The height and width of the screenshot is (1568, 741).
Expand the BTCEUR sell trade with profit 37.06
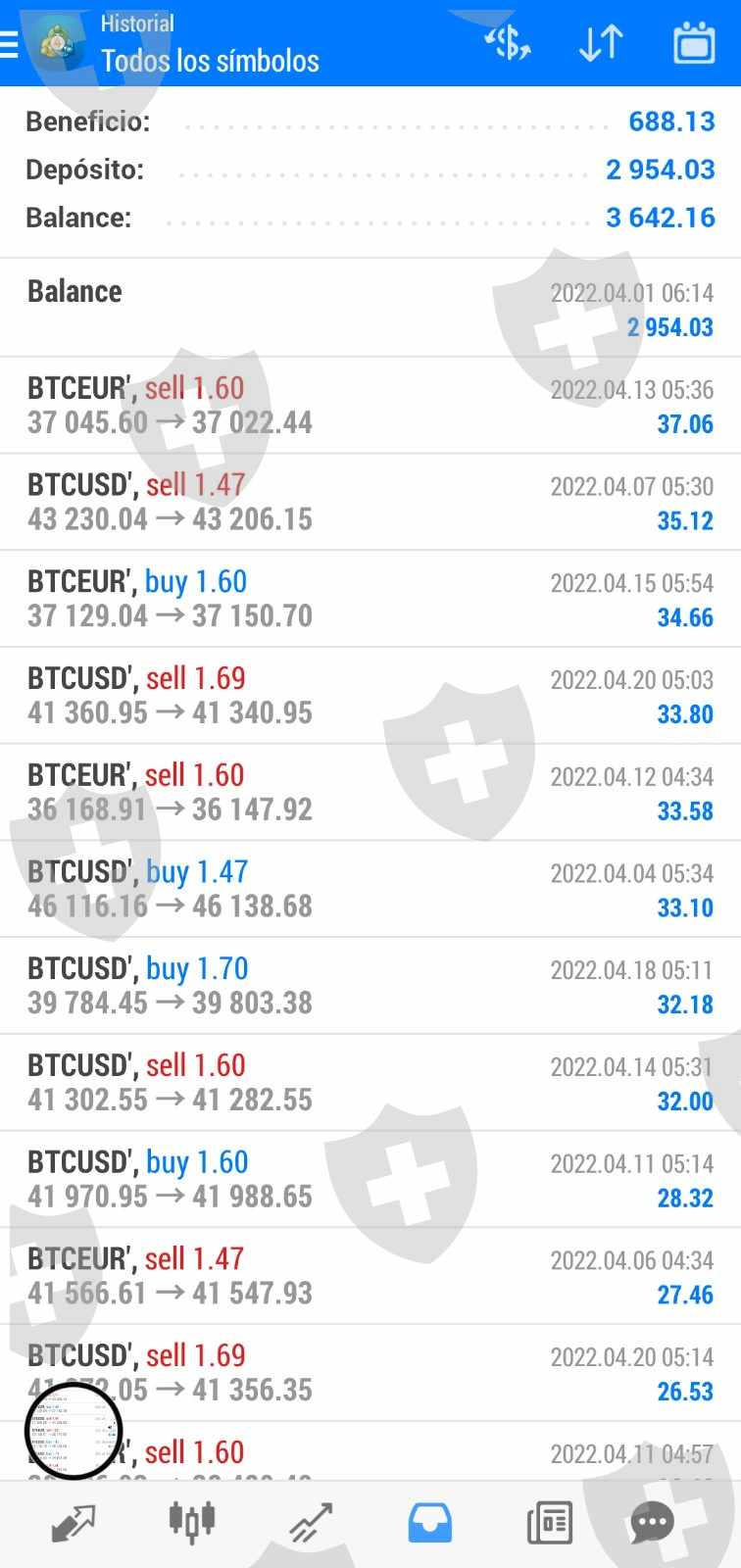pyautogui.click(x=370, y=405)
